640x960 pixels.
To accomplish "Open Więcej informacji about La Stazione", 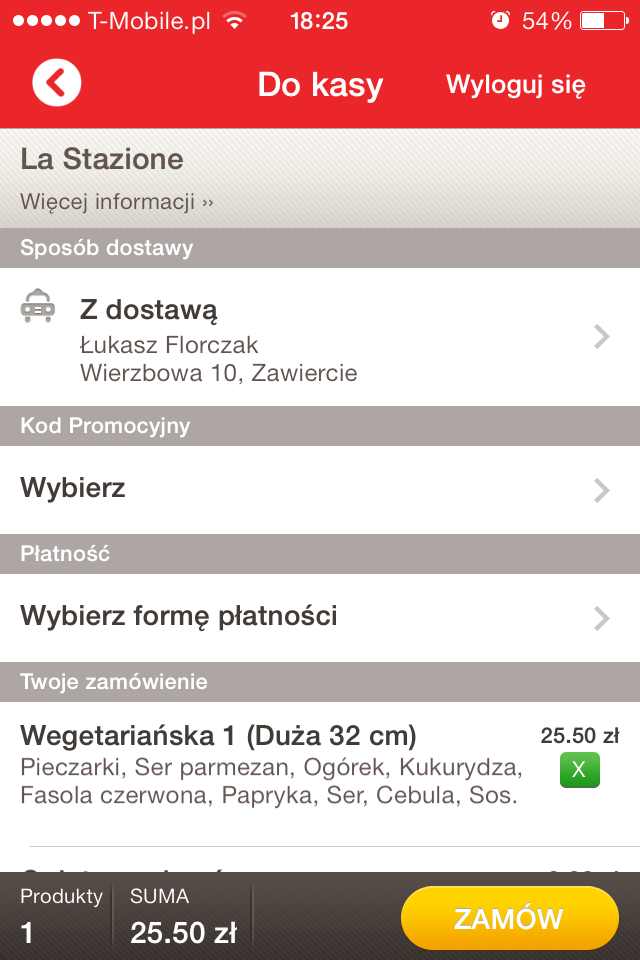I will point(117,202).
